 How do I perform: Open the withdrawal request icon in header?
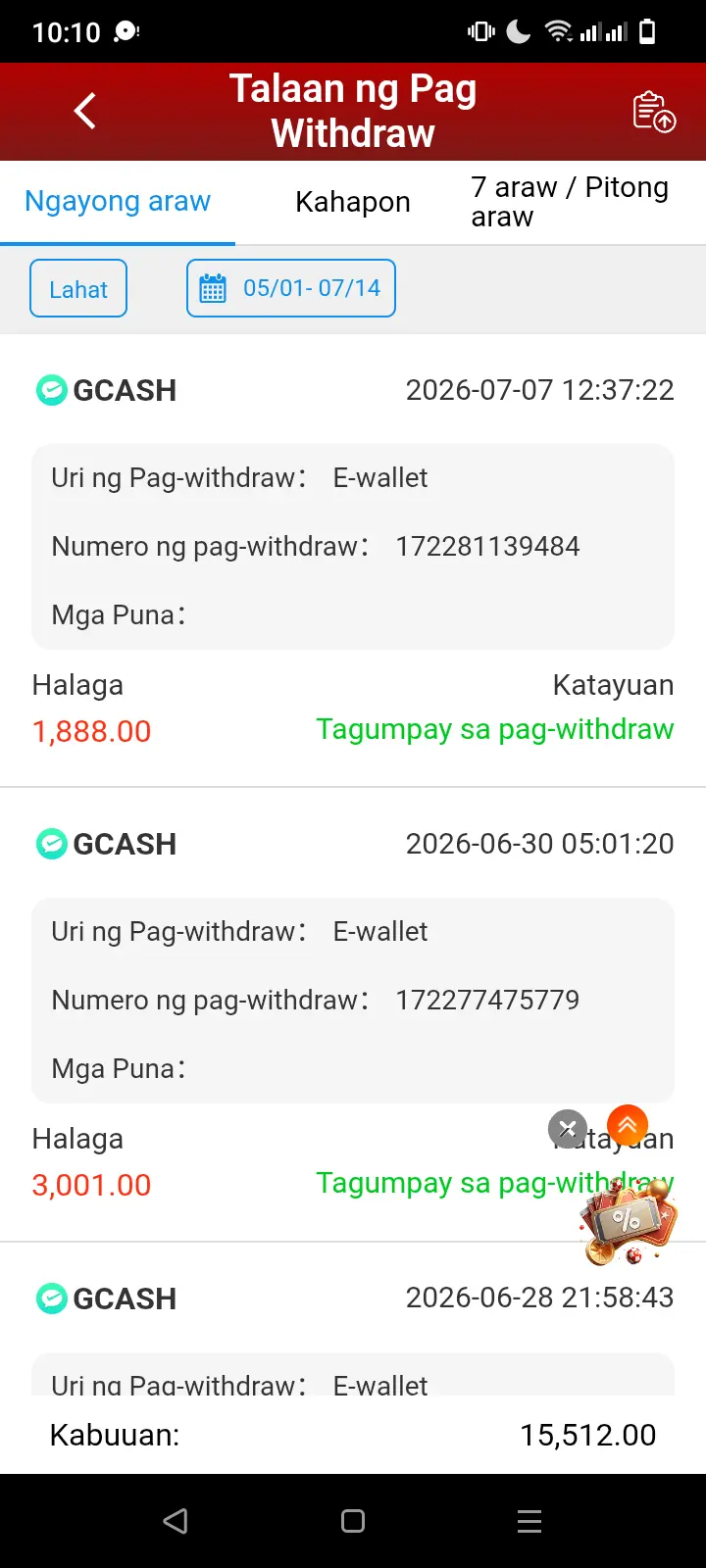coord(654,111)
